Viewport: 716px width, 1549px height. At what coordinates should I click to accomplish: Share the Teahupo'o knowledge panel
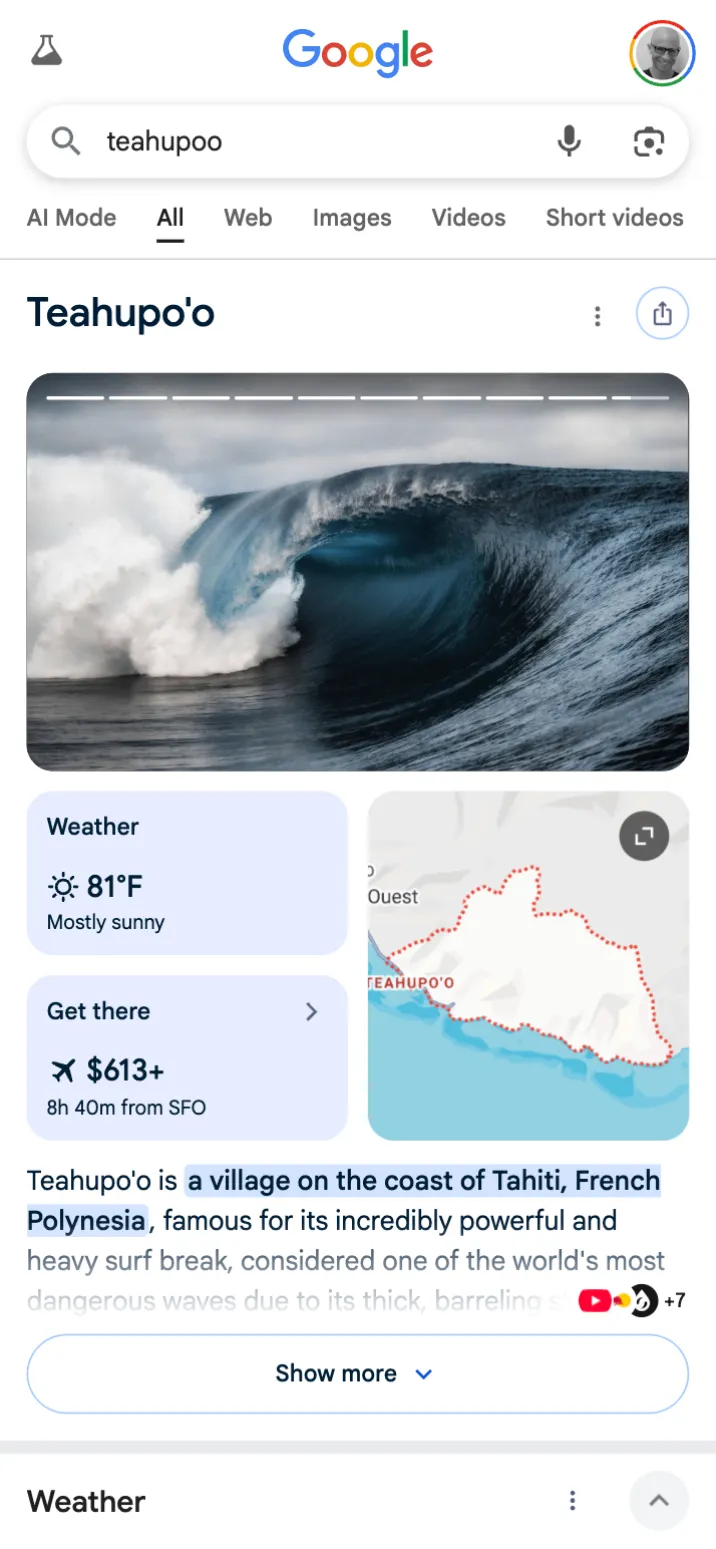(662, 314)
